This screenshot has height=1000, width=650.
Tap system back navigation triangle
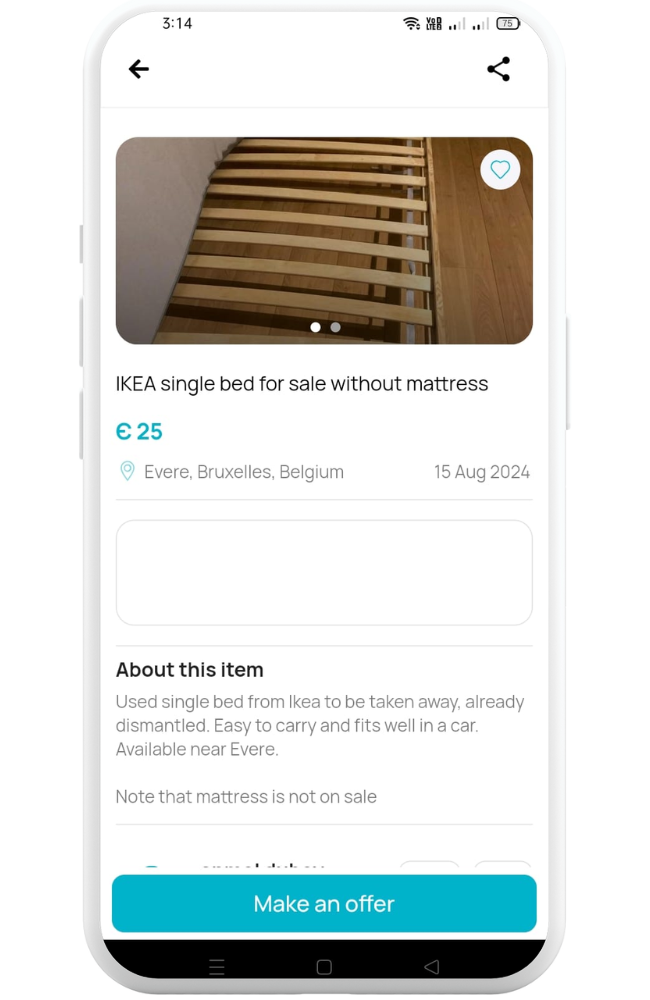(x=431, y=967)
